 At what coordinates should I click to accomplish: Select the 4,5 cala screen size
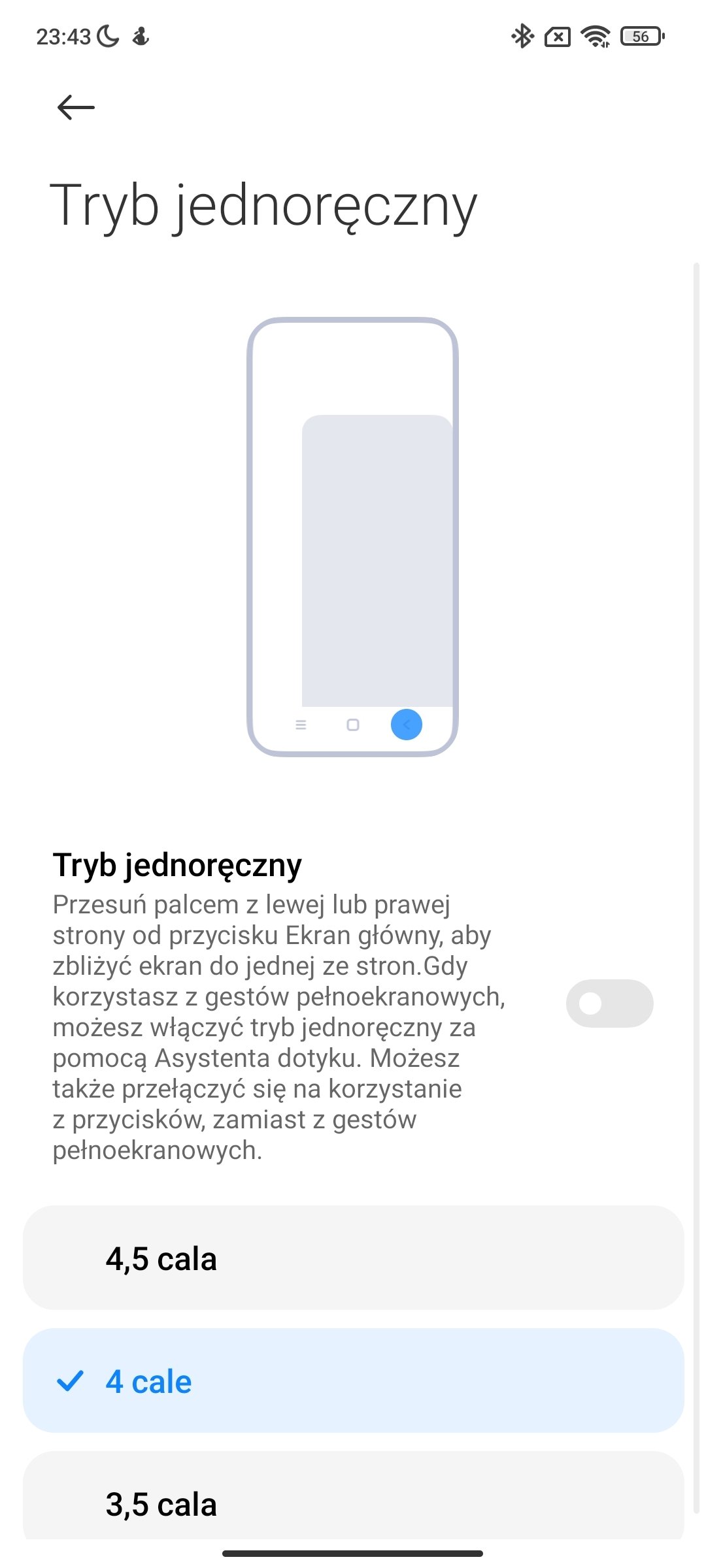[x=353, y=1258]
